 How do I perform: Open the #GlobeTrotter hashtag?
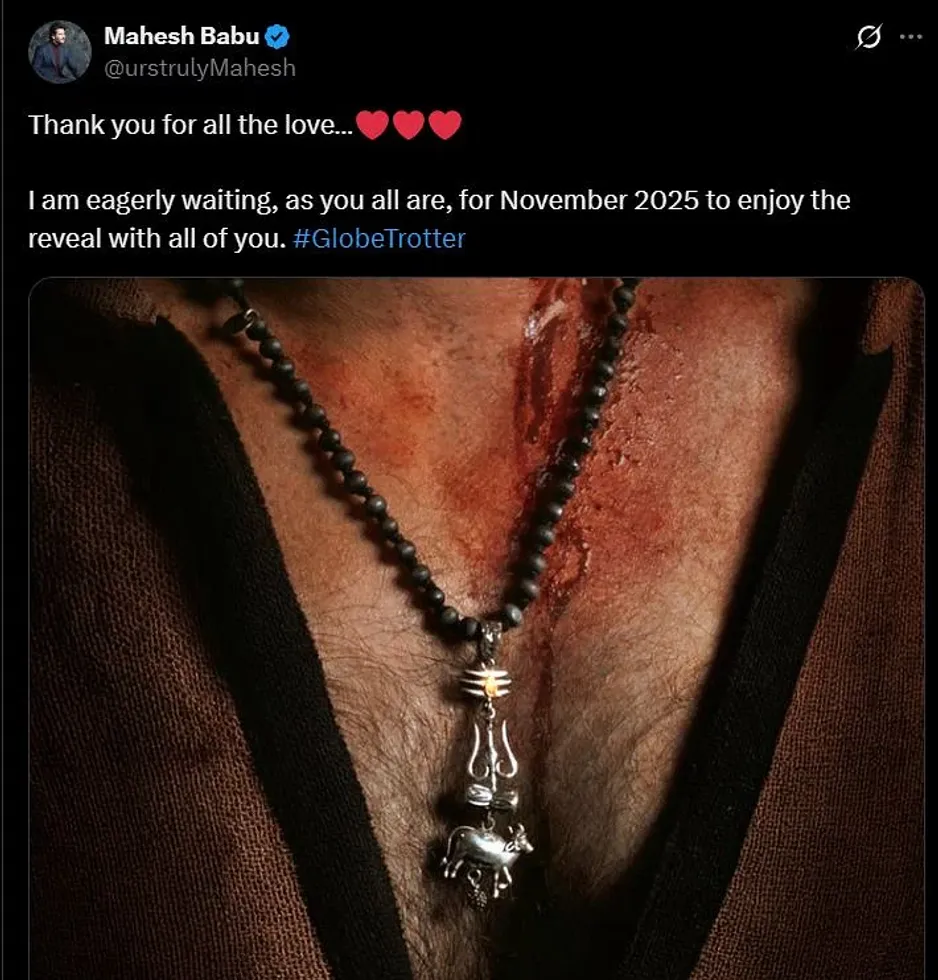[x=379, y=240]
